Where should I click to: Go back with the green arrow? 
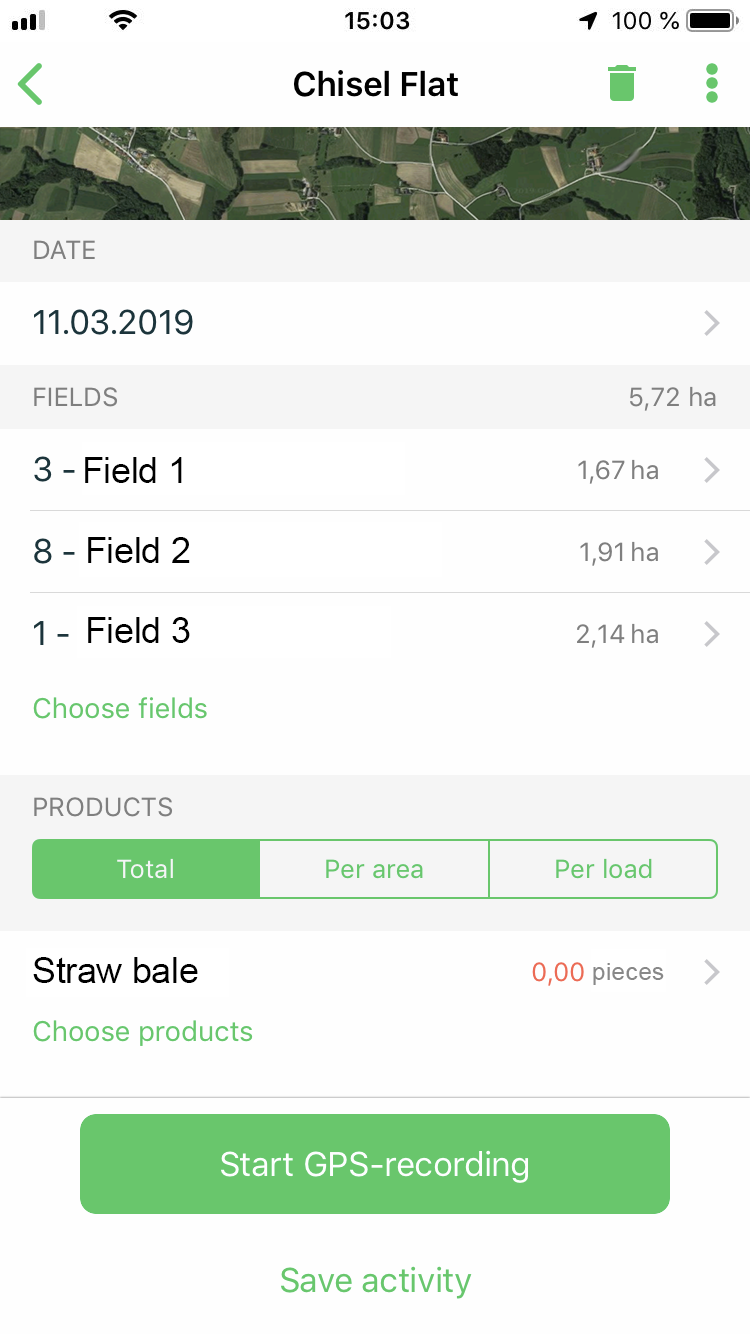pos(31,84)
